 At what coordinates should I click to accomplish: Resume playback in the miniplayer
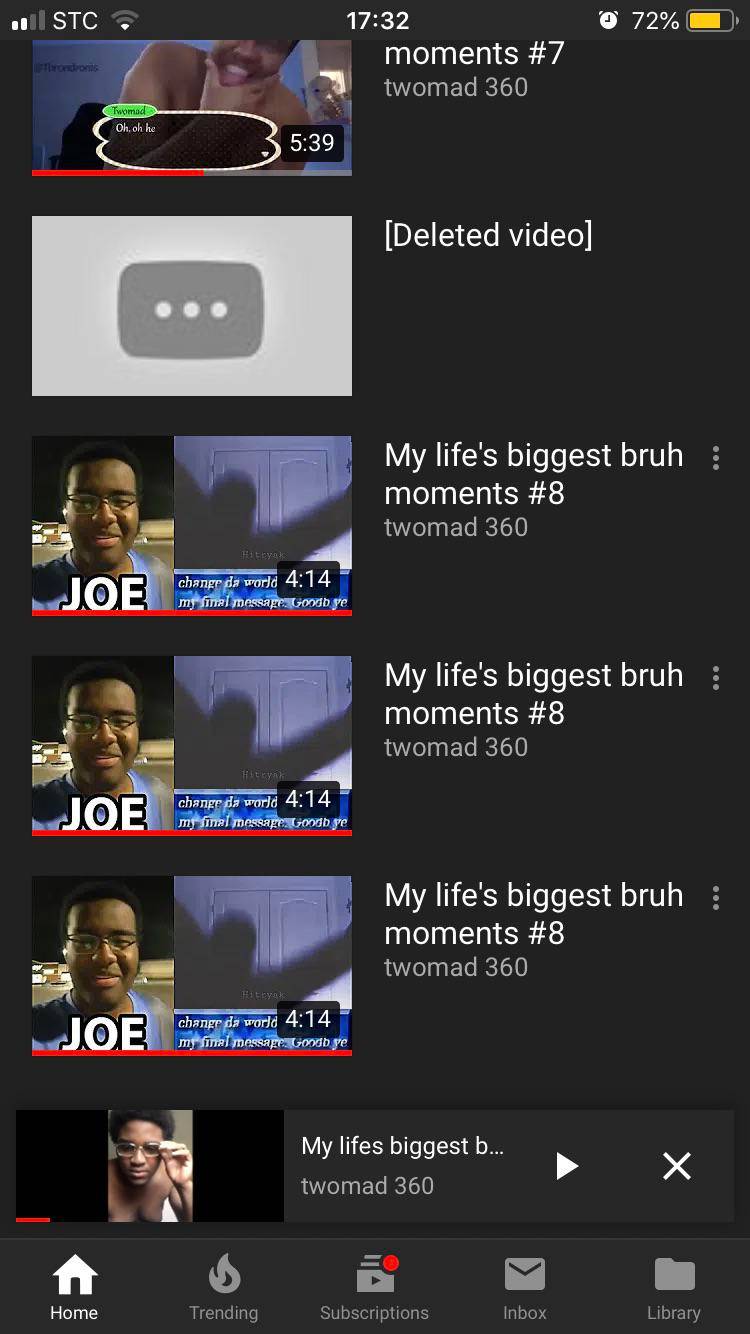pos(566,1165)
